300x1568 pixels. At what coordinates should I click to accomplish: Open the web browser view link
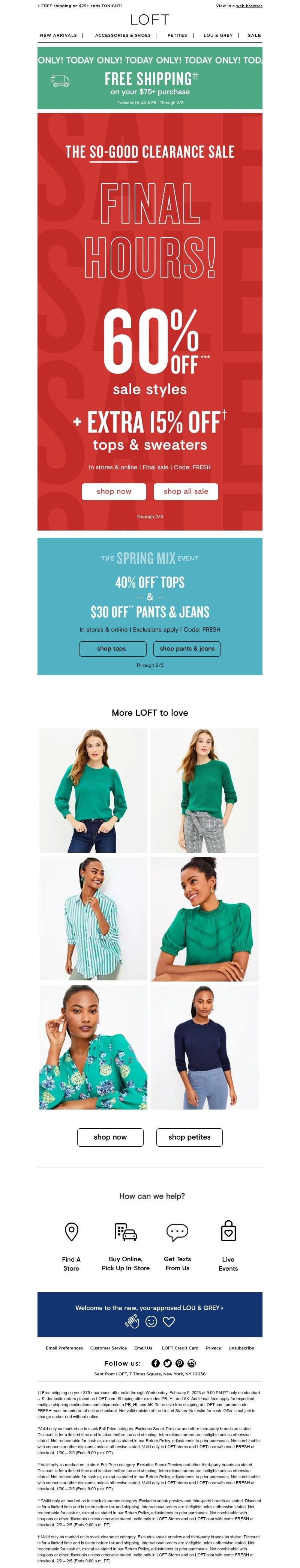pyautogui.click(x=249, y=6)
